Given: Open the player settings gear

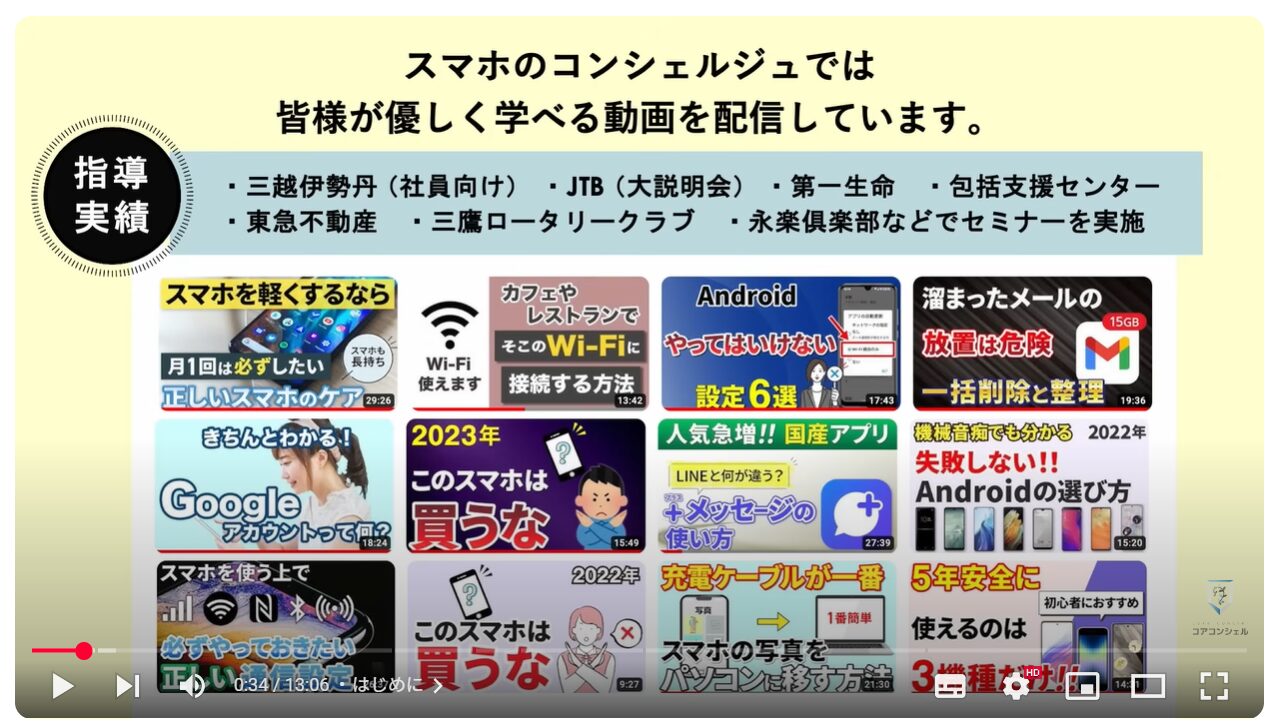Looking at the screenshot, I should click(x=1016, y=686).
